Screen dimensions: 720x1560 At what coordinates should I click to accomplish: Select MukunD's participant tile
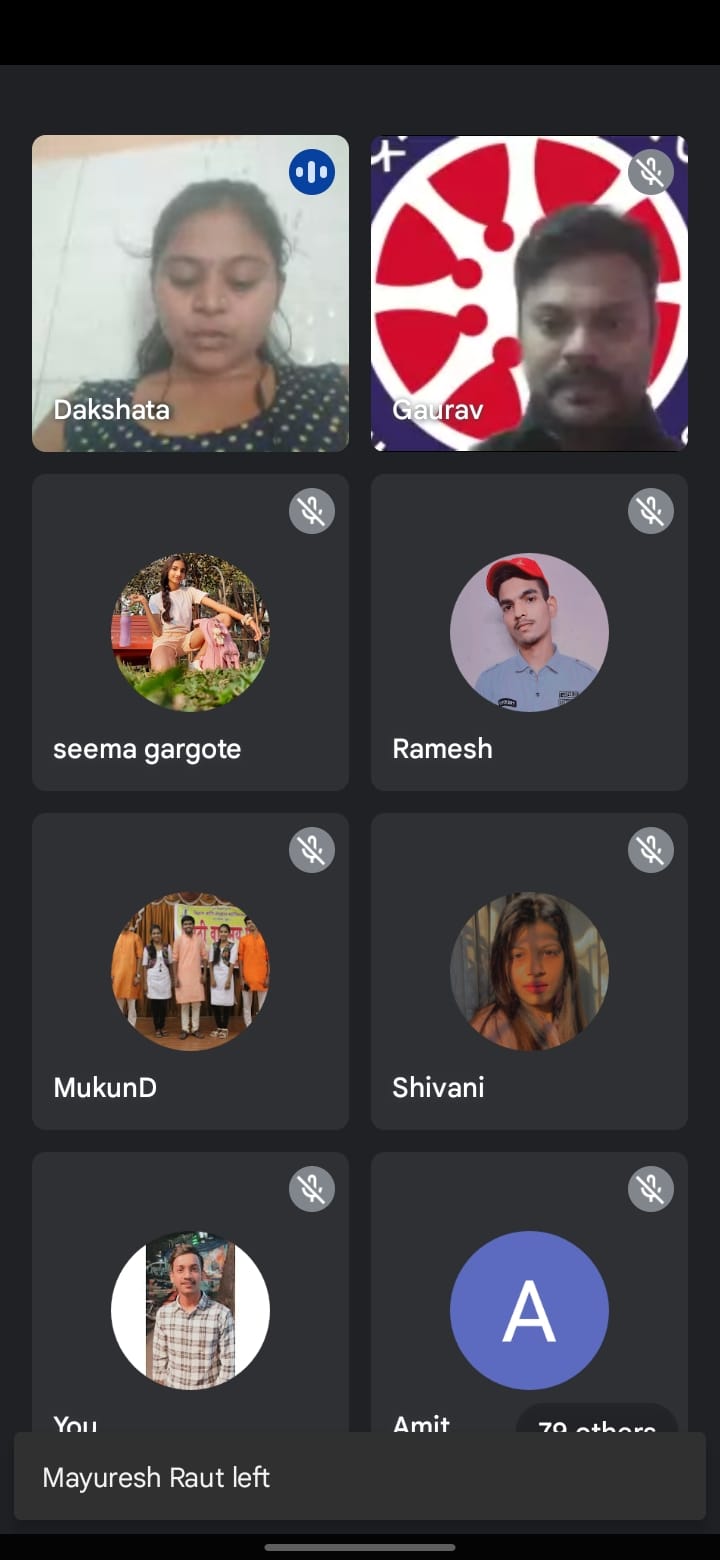click(x=190, y=971)
